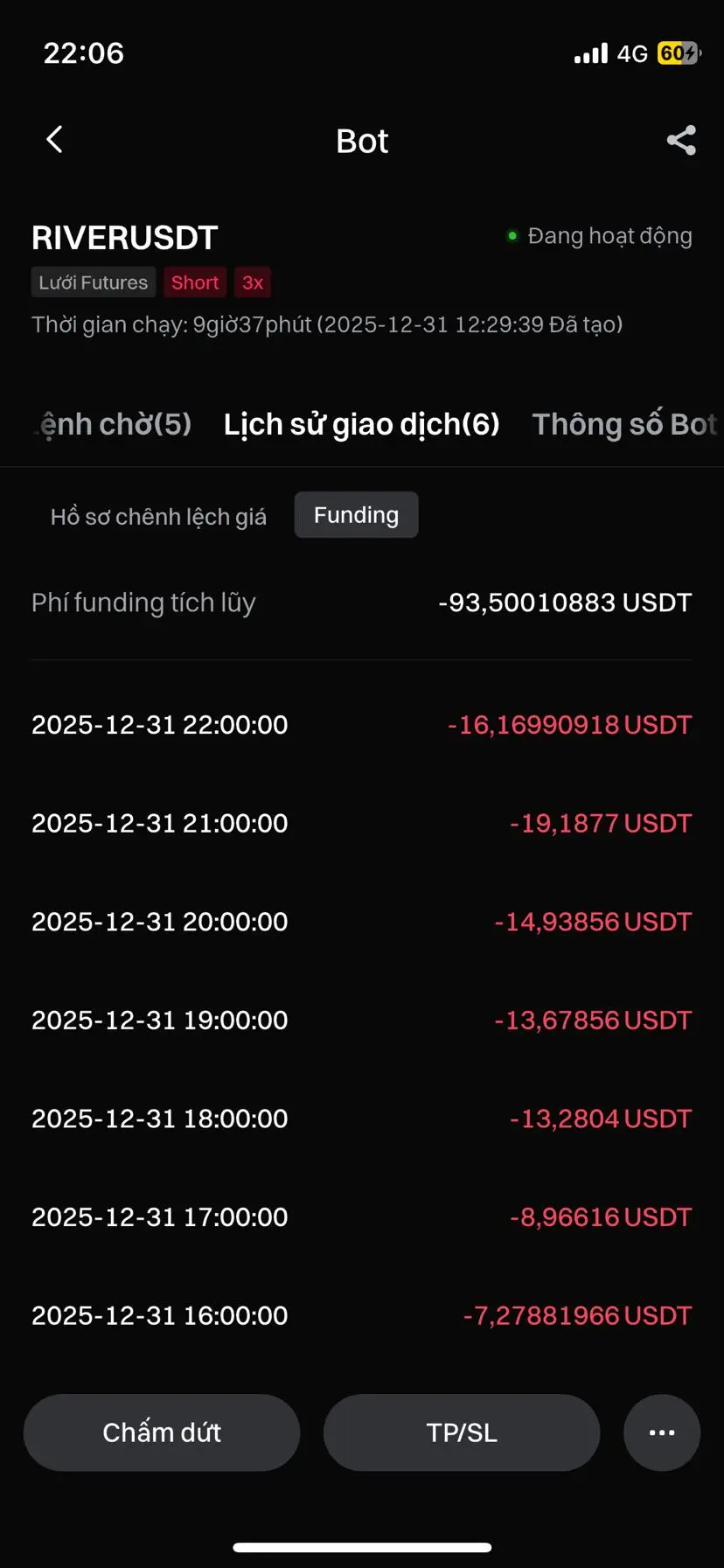Switch to Hồ sơ chênh lệch giá
This screenshot has height=1568, width=724.
tap(158, 516)
